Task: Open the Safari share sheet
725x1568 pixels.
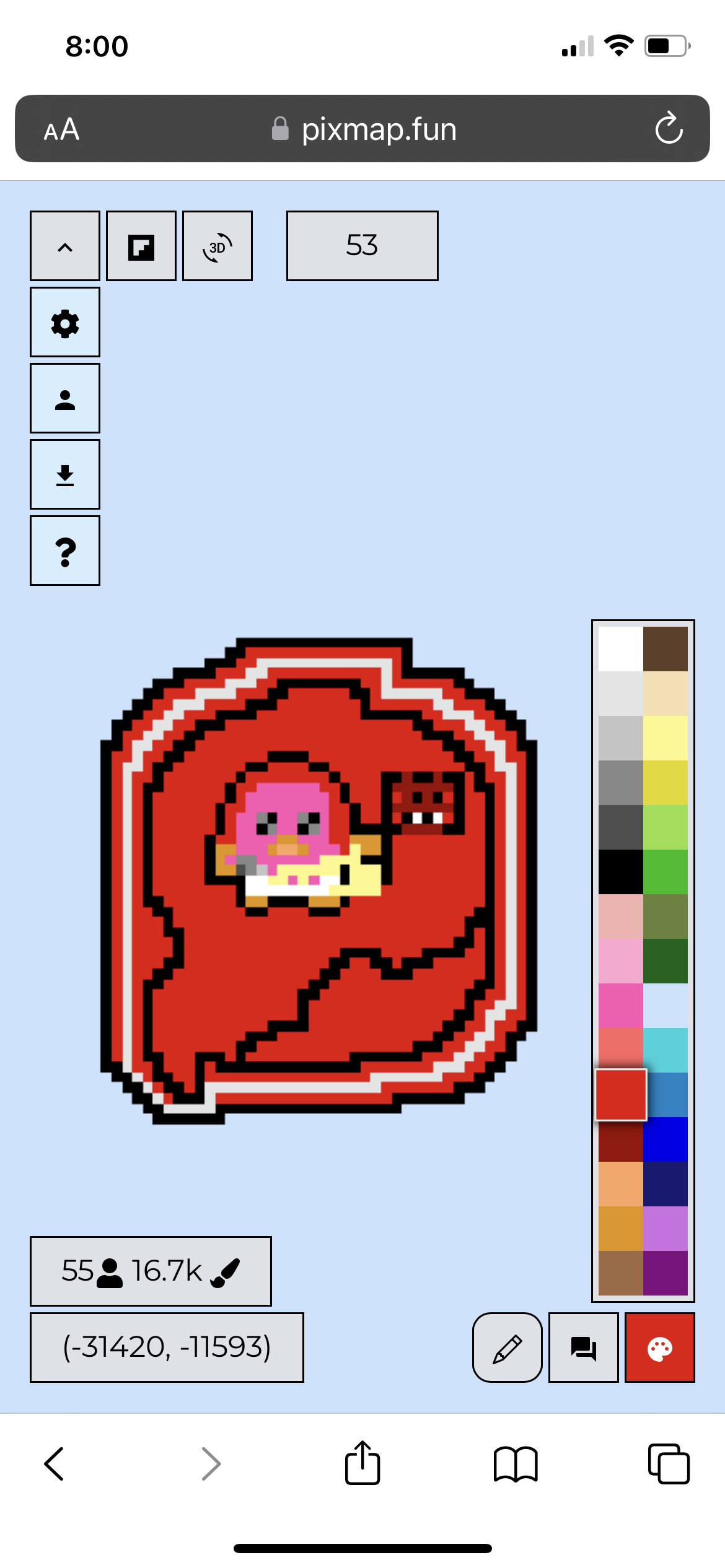Action: pyautogui.click(x=362, y=1463)
